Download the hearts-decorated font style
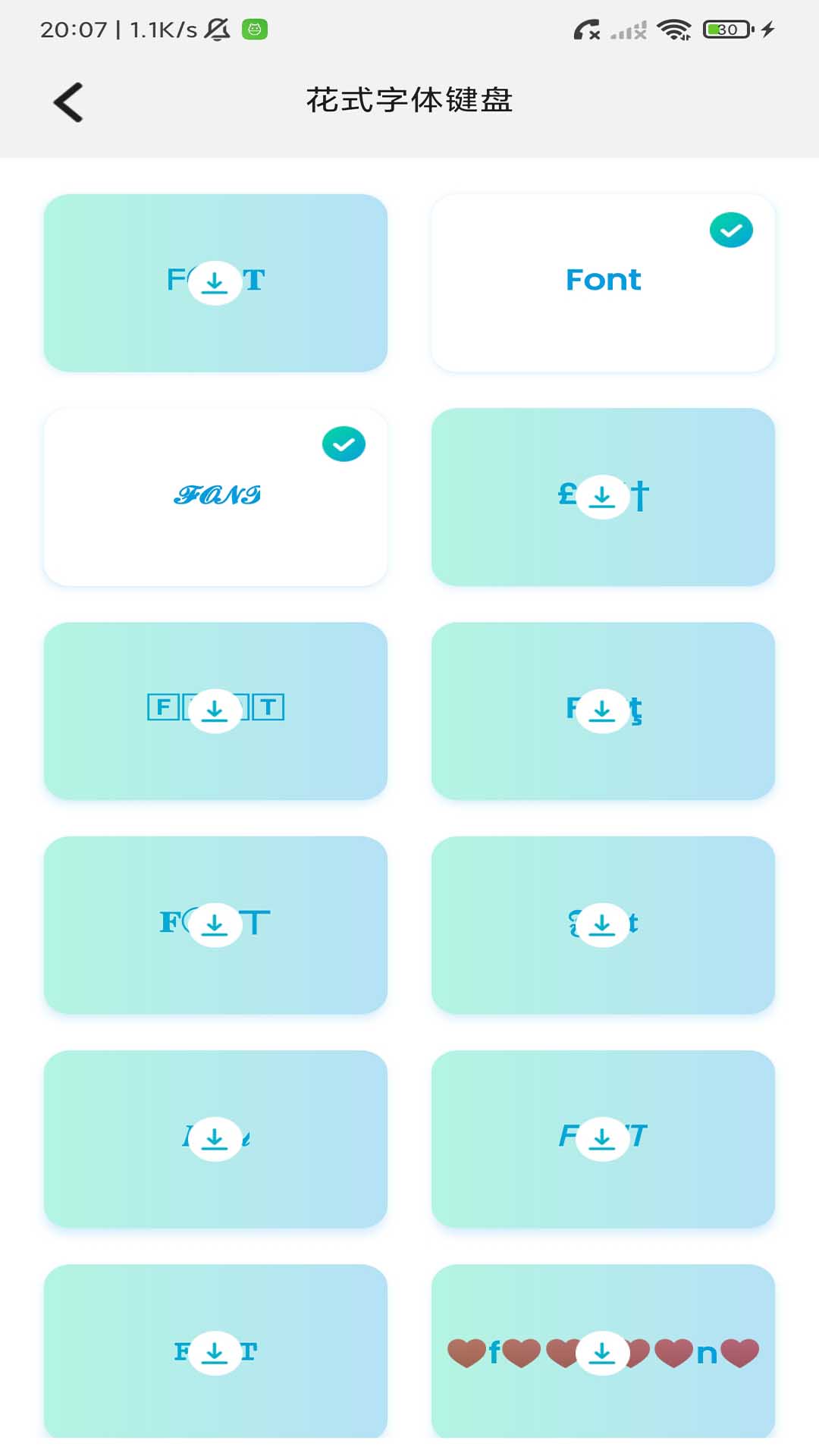Viewport: 819px width, 1456px height. point(603,1352)
